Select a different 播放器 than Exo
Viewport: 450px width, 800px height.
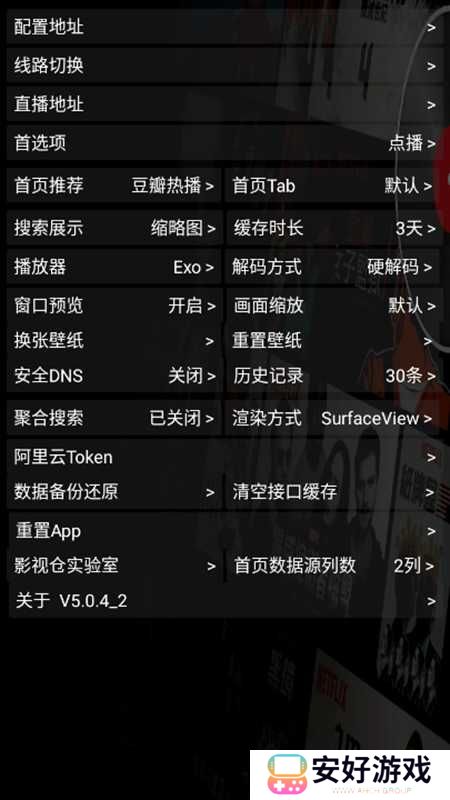click(x=114, y=266)
